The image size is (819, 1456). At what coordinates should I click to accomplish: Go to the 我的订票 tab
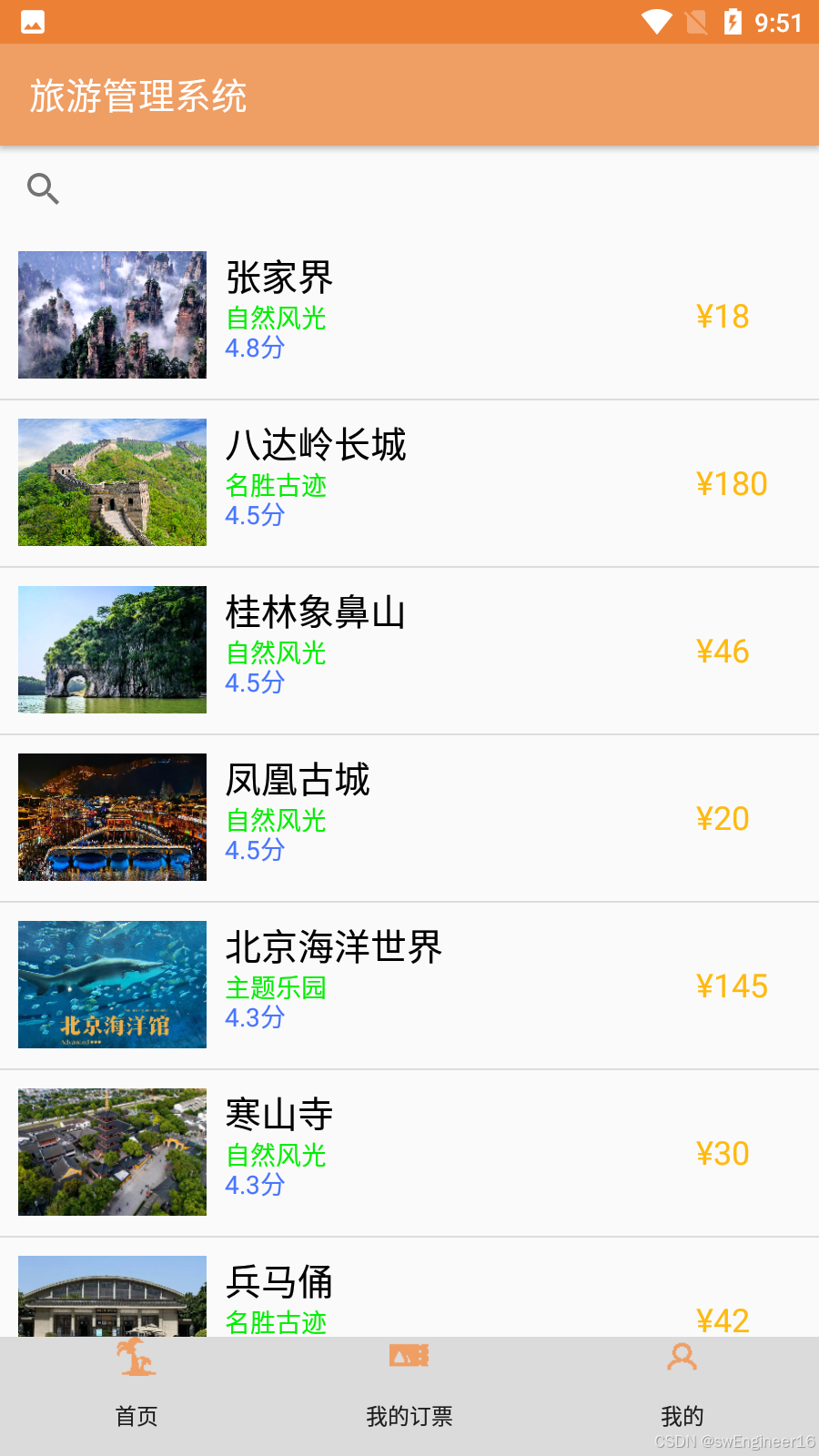click(409, 1385)
